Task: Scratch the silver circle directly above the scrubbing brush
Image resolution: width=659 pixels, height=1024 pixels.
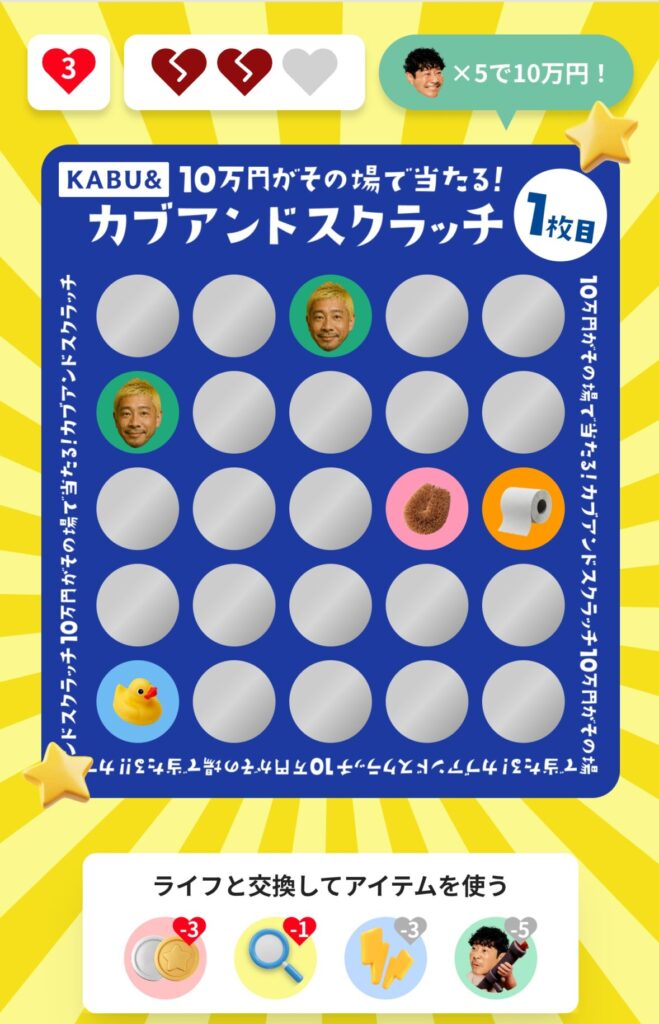Action: coord(427,412)
